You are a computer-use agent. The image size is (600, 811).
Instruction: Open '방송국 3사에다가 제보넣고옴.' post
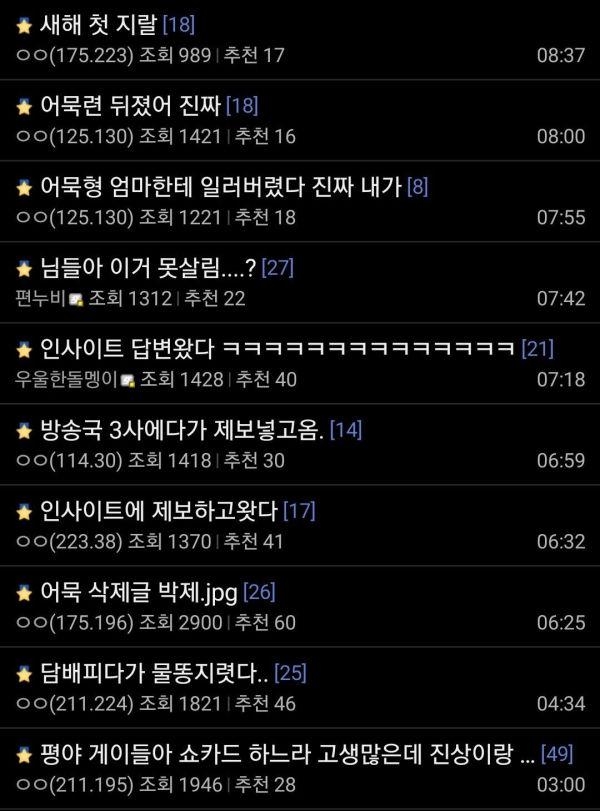(181, 430)
